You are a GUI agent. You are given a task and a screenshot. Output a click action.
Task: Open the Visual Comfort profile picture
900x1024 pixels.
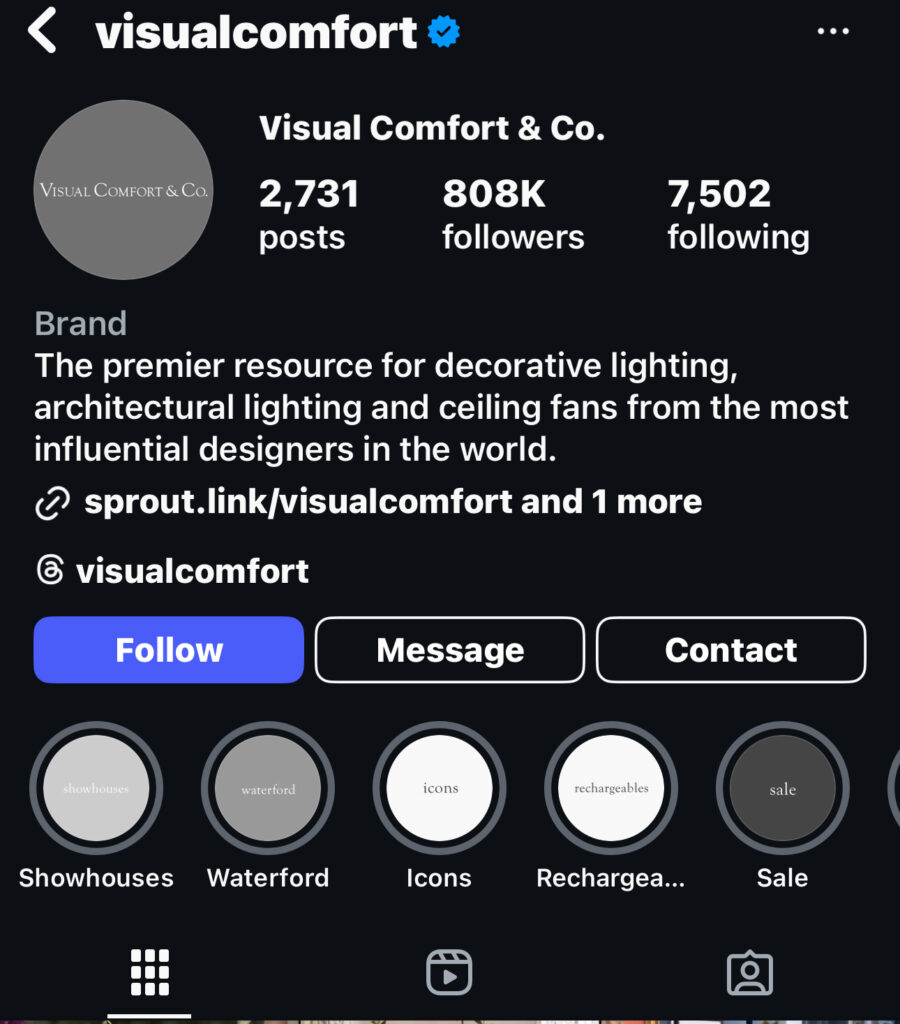pos(124,190)
